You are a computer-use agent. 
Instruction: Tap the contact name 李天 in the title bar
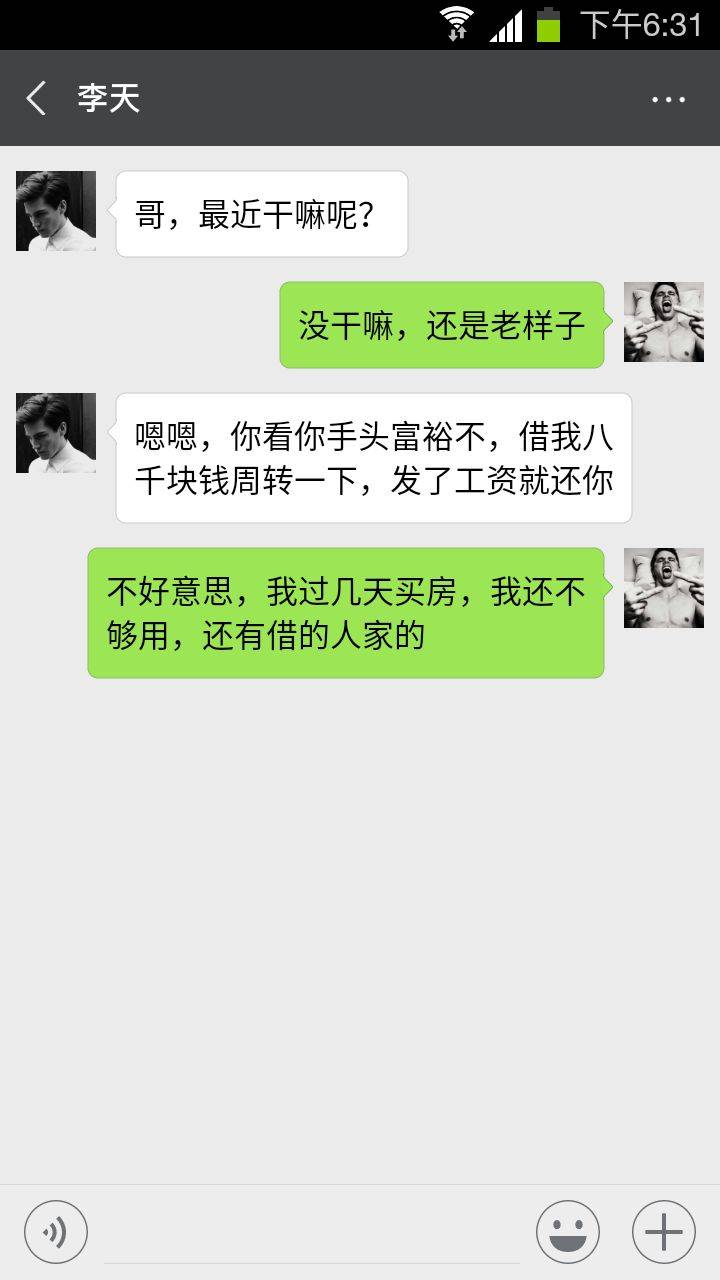108,98
